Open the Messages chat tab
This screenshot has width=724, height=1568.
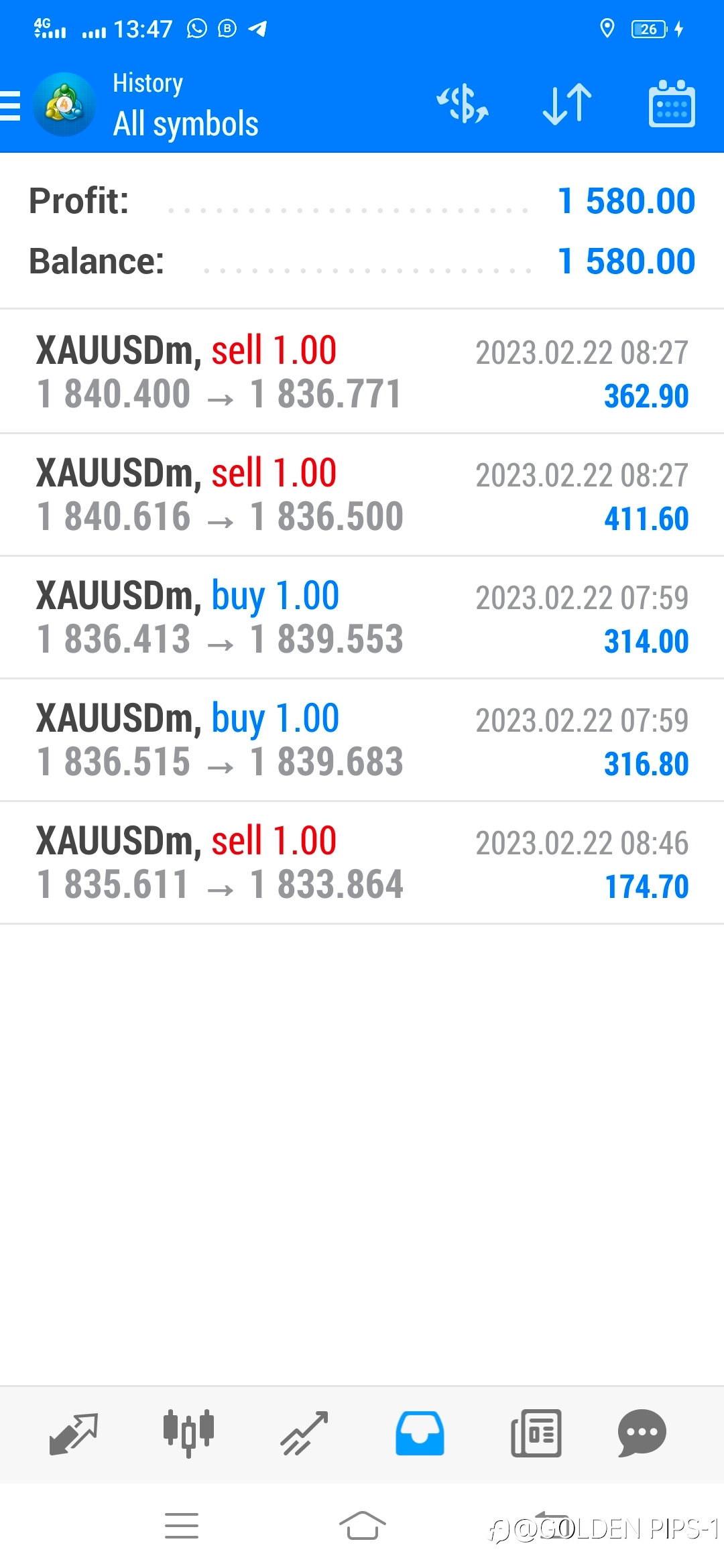[642, 1433]
